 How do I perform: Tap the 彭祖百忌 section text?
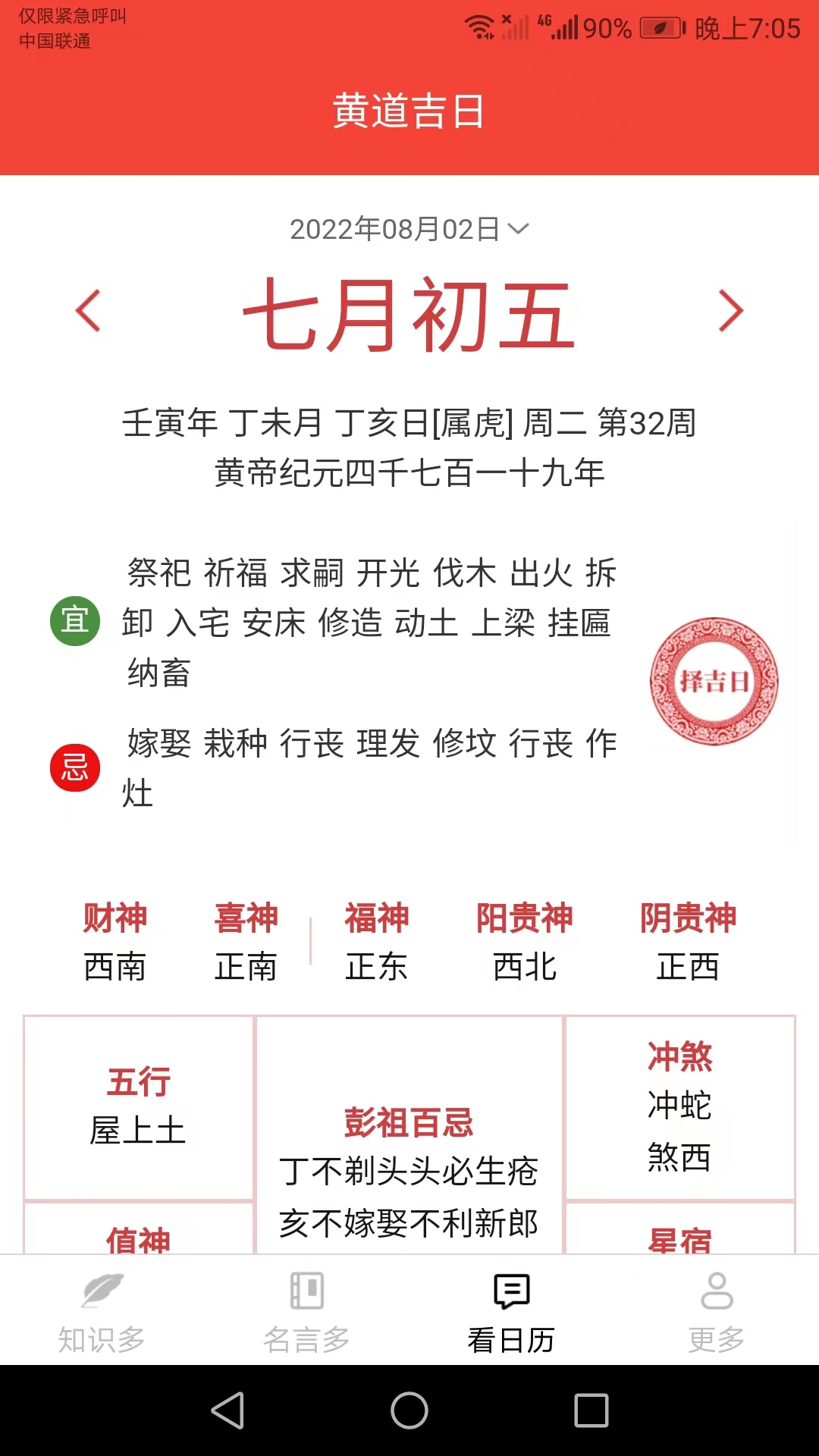tap(409, 1125)
